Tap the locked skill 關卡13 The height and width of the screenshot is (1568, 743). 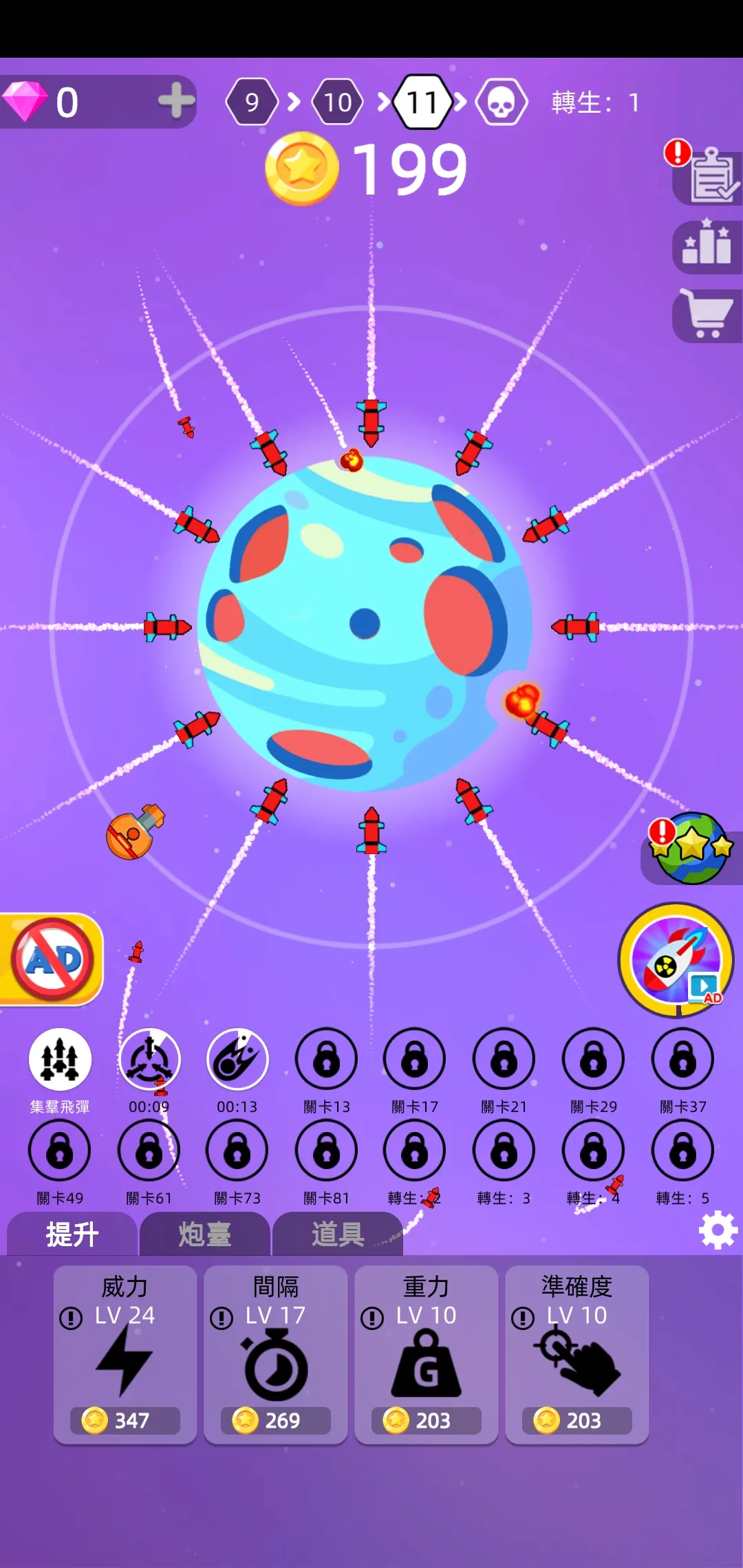[327, 1060]
